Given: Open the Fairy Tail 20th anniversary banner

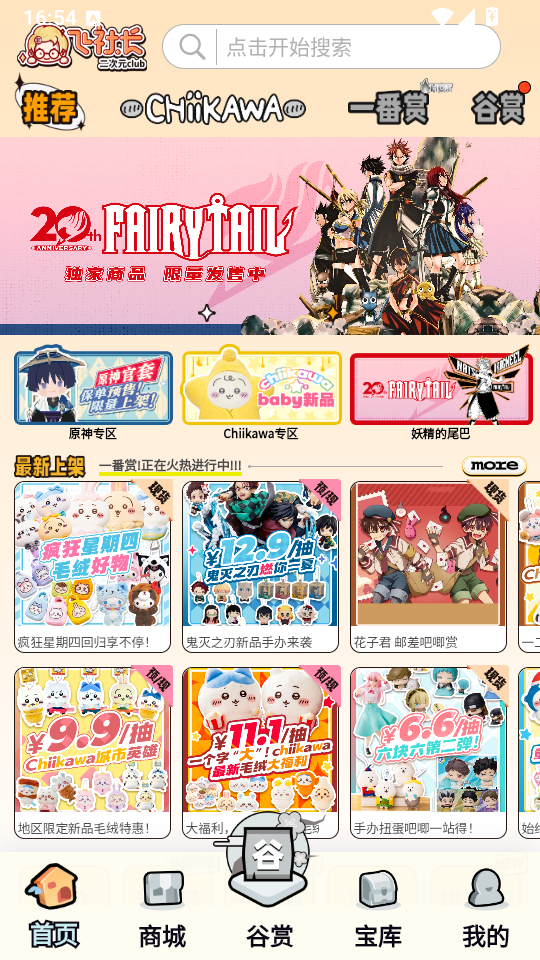Looking at the screenshot, I should click(x=270, y=236).
